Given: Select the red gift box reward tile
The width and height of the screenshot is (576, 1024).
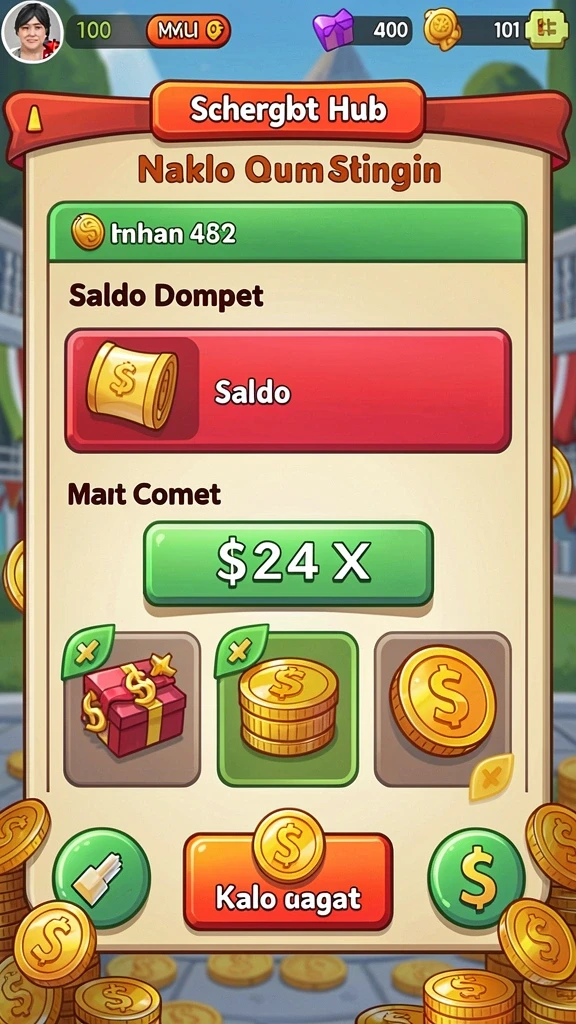Looking at the screenshot, I should 132,709.
